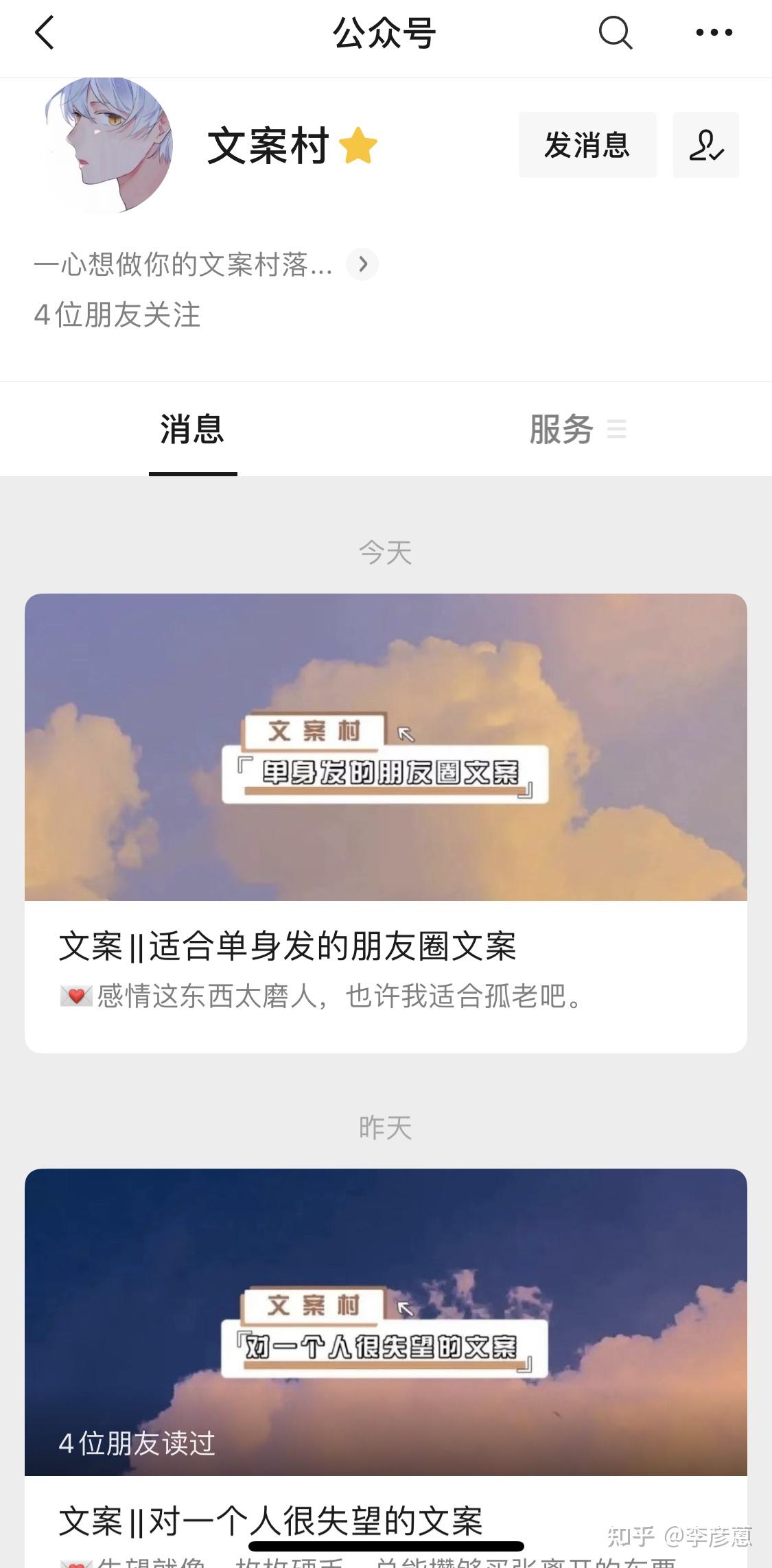Tap the chevron after the account description

coord(363,264)
